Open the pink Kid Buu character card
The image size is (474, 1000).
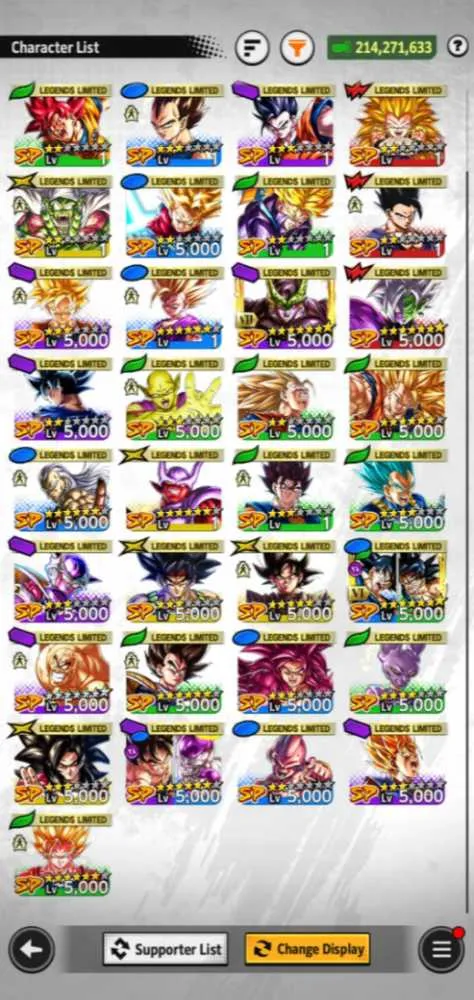pyautogui.click(x=285, y=763)
